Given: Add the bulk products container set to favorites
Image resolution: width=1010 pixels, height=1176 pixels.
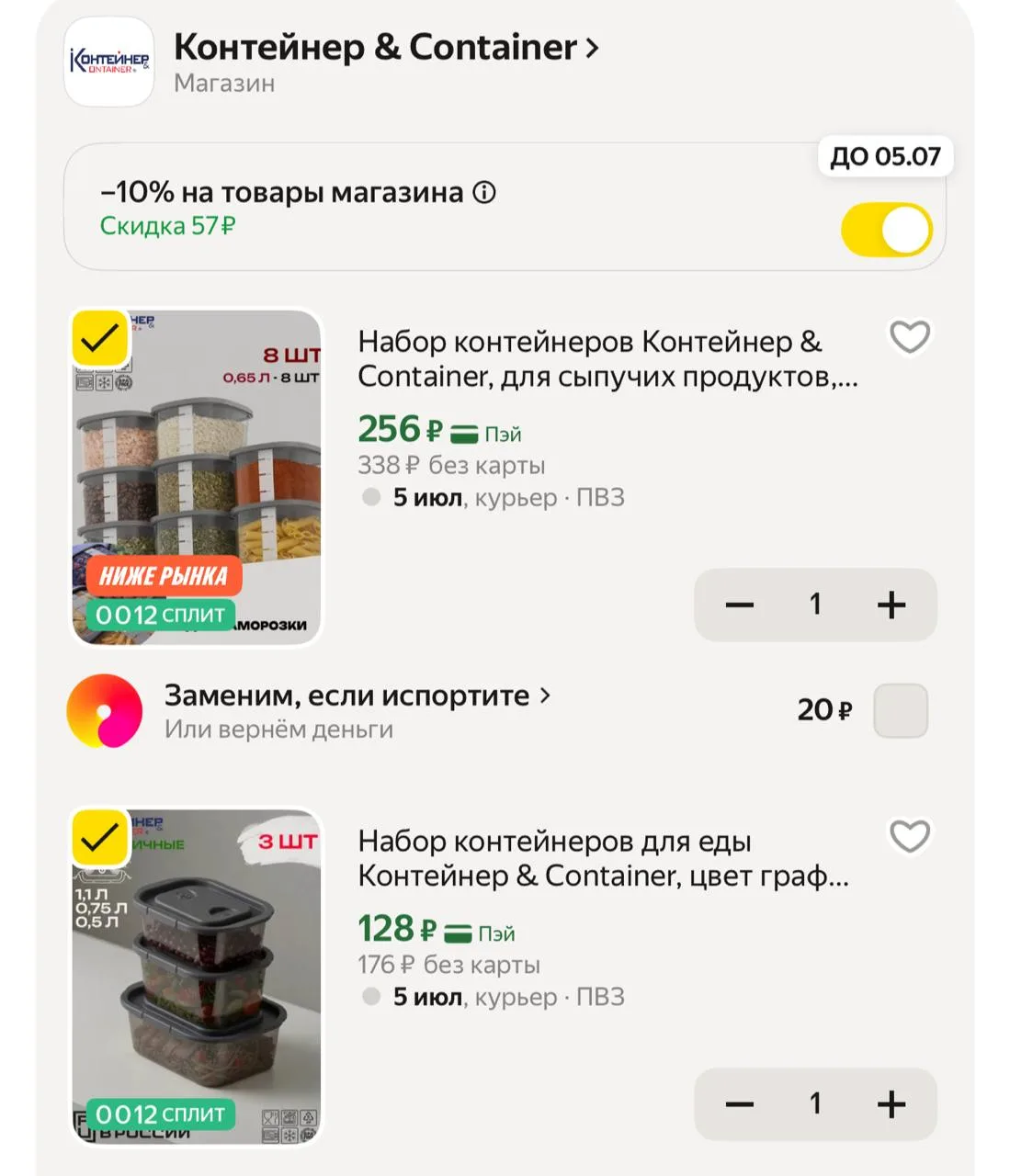Looking at the screenshot, I should (x=910, y=336).
